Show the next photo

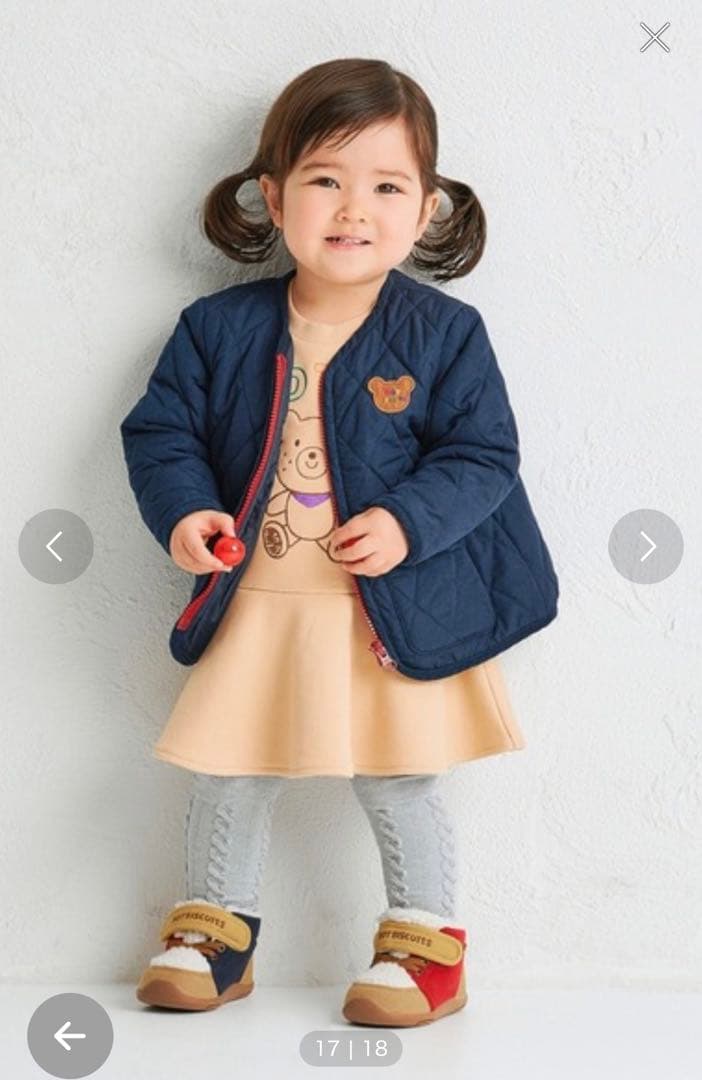[x=646, y=546]
